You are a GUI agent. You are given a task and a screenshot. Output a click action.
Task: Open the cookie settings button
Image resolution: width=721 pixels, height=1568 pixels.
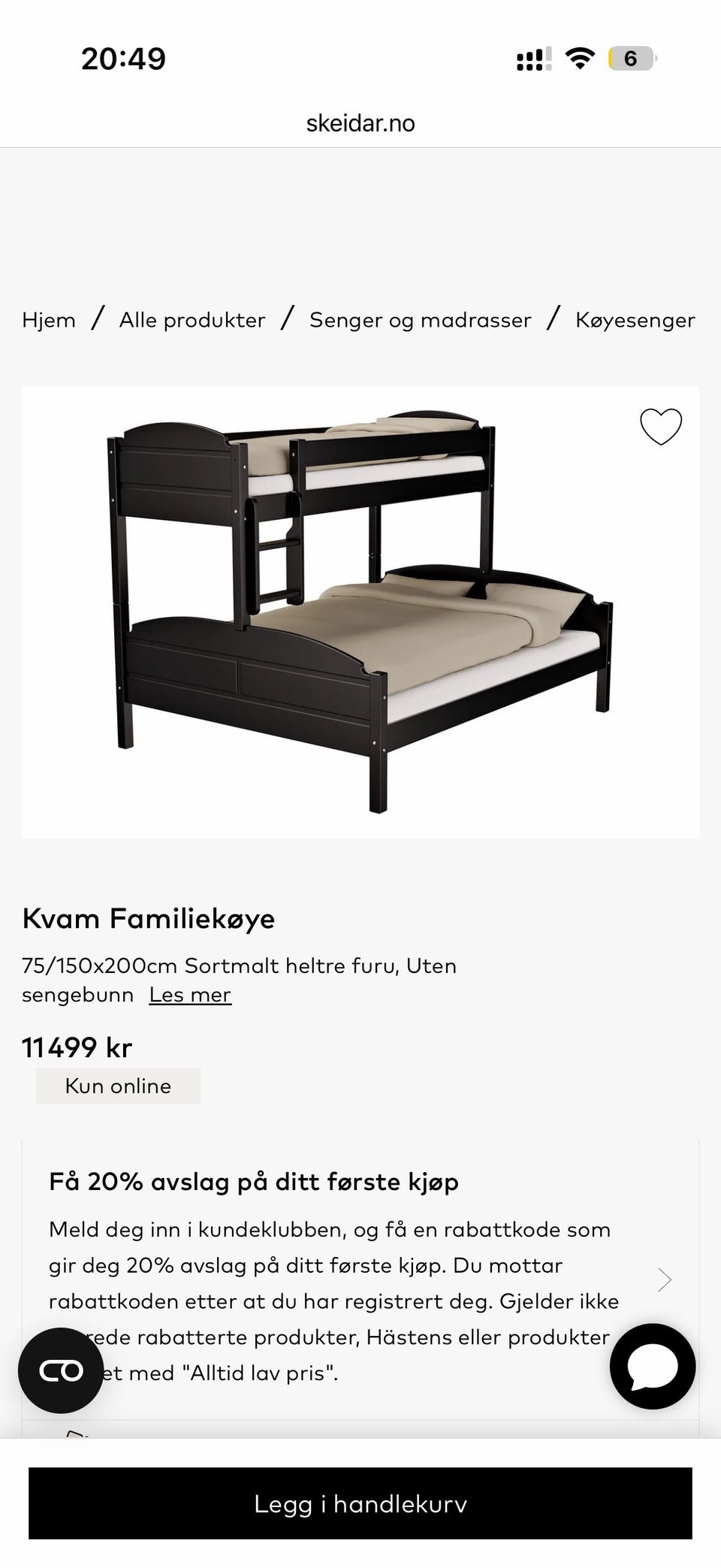pyautogui.click(x=61, y=1370)
